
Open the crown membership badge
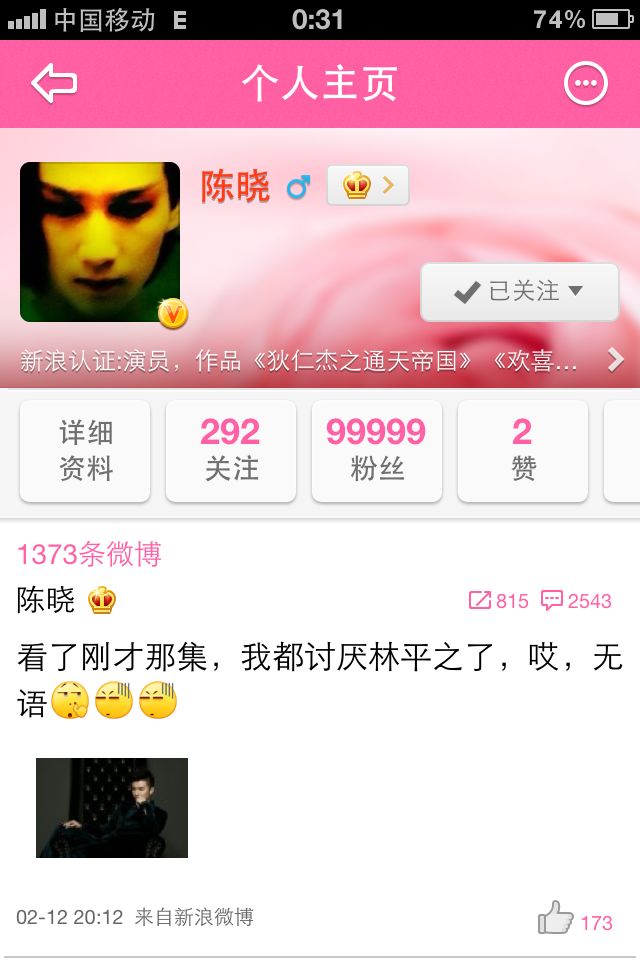pos(367,185)
